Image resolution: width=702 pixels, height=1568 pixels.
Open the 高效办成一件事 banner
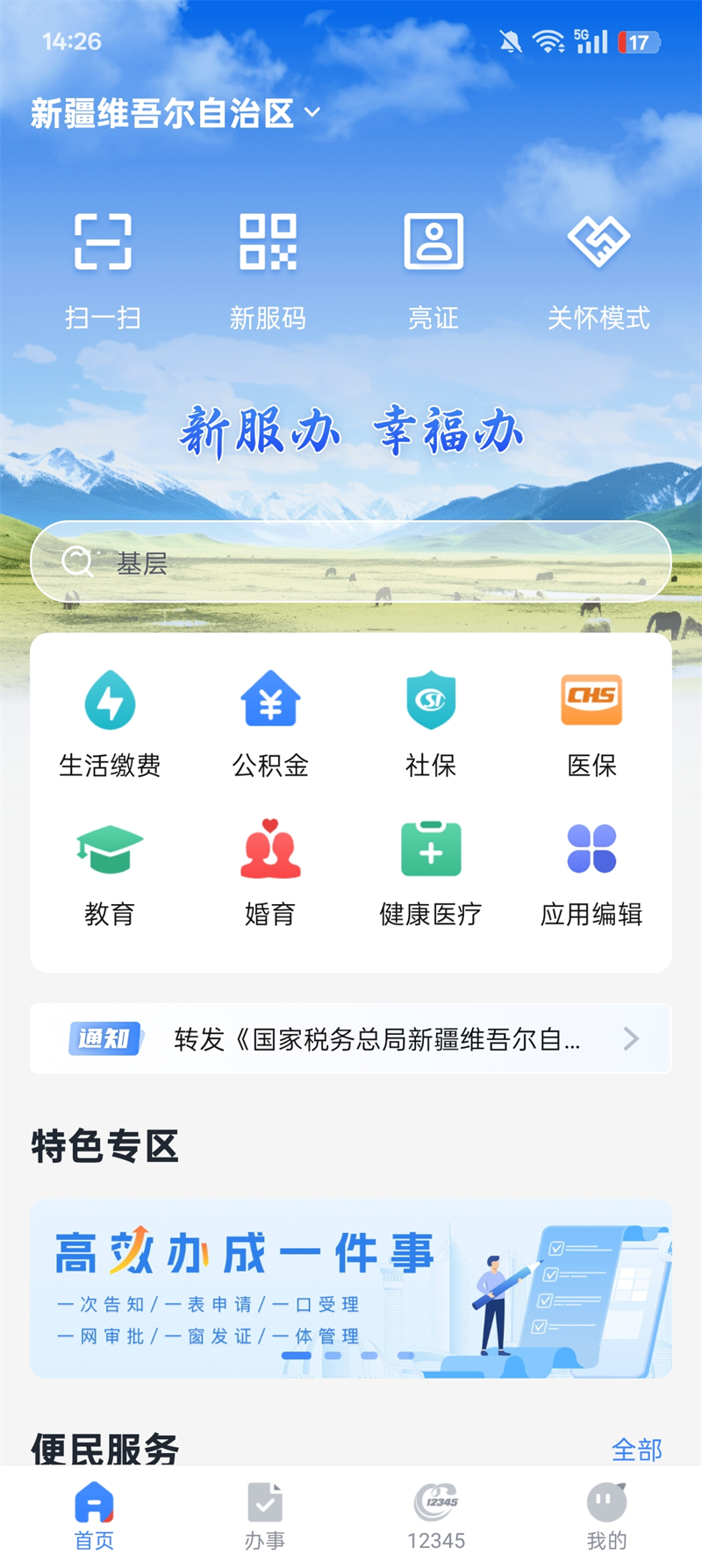pyautogui.click(x=351, y=1288)
